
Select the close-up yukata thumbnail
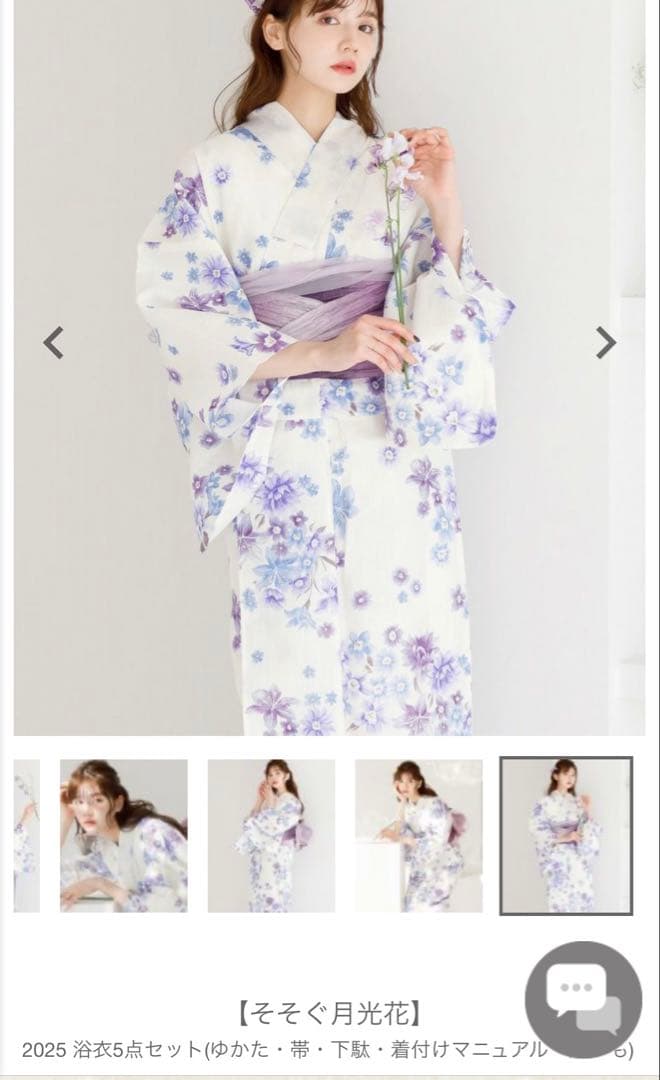point(124,835)
